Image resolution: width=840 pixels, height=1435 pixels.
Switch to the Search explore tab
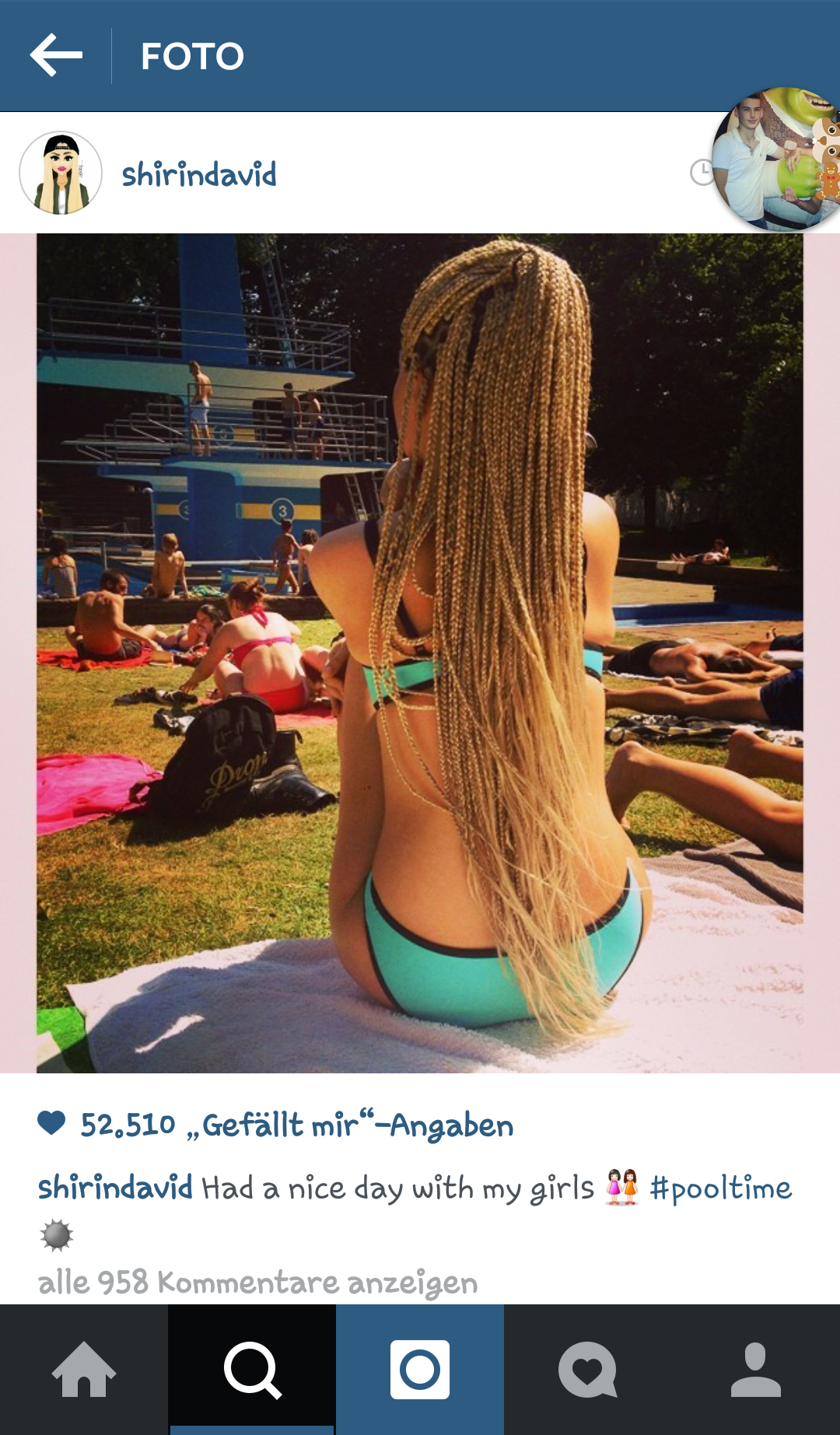point(252,1370)
